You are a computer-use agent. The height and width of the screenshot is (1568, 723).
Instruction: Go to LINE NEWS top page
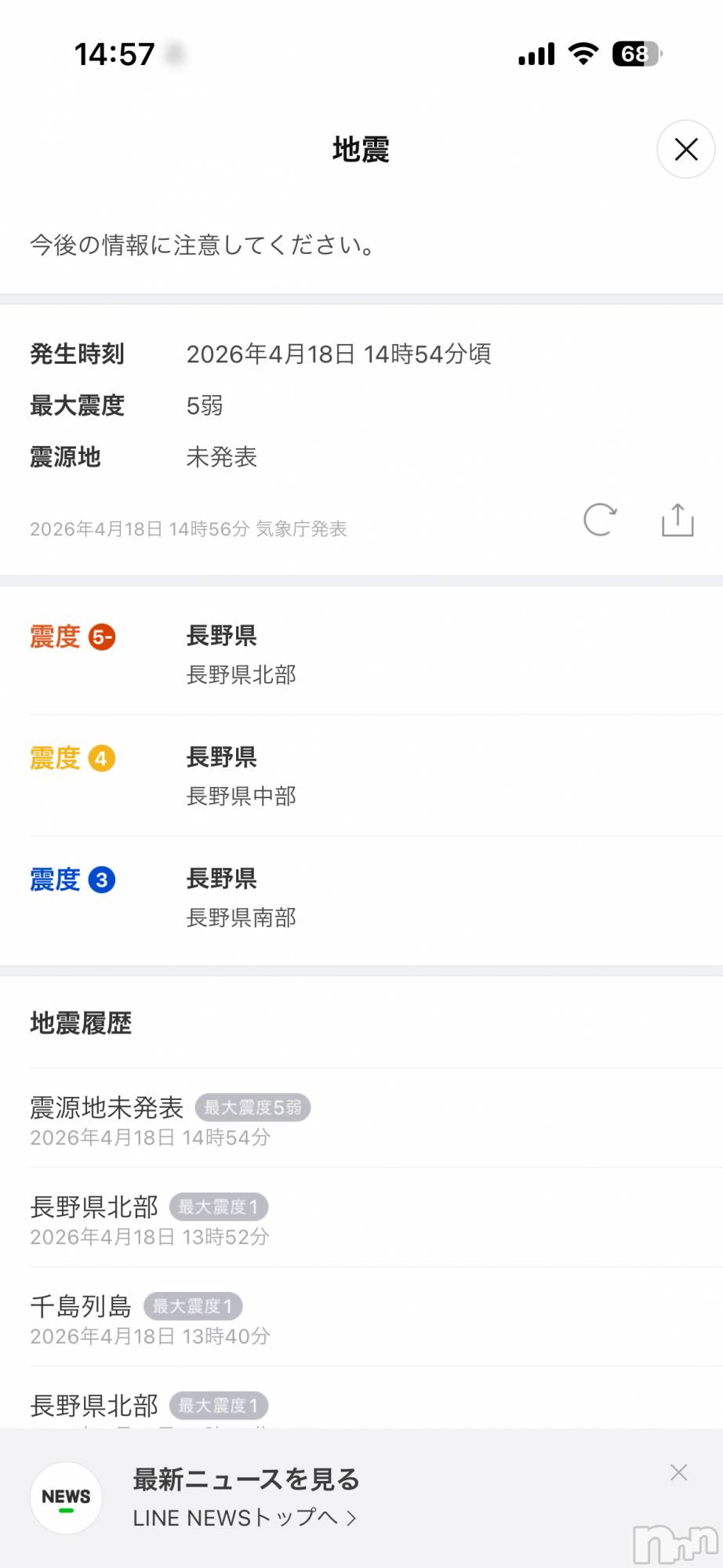pyautogui.click(x=245, y=1517)
